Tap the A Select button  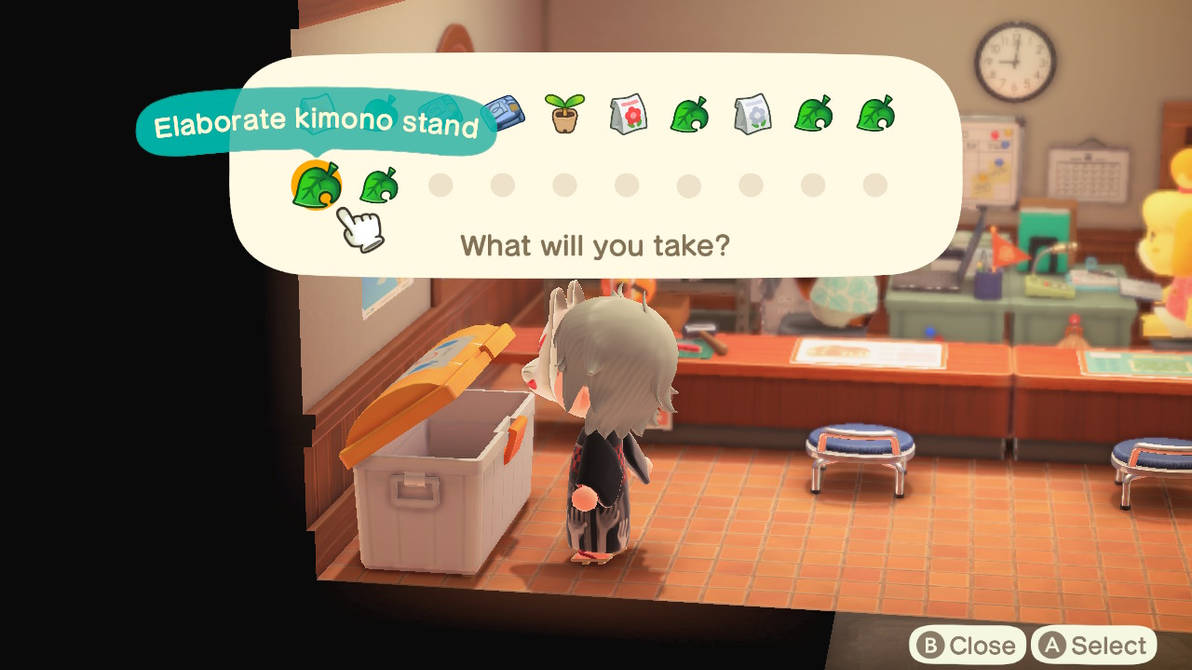coord(1094,646)
